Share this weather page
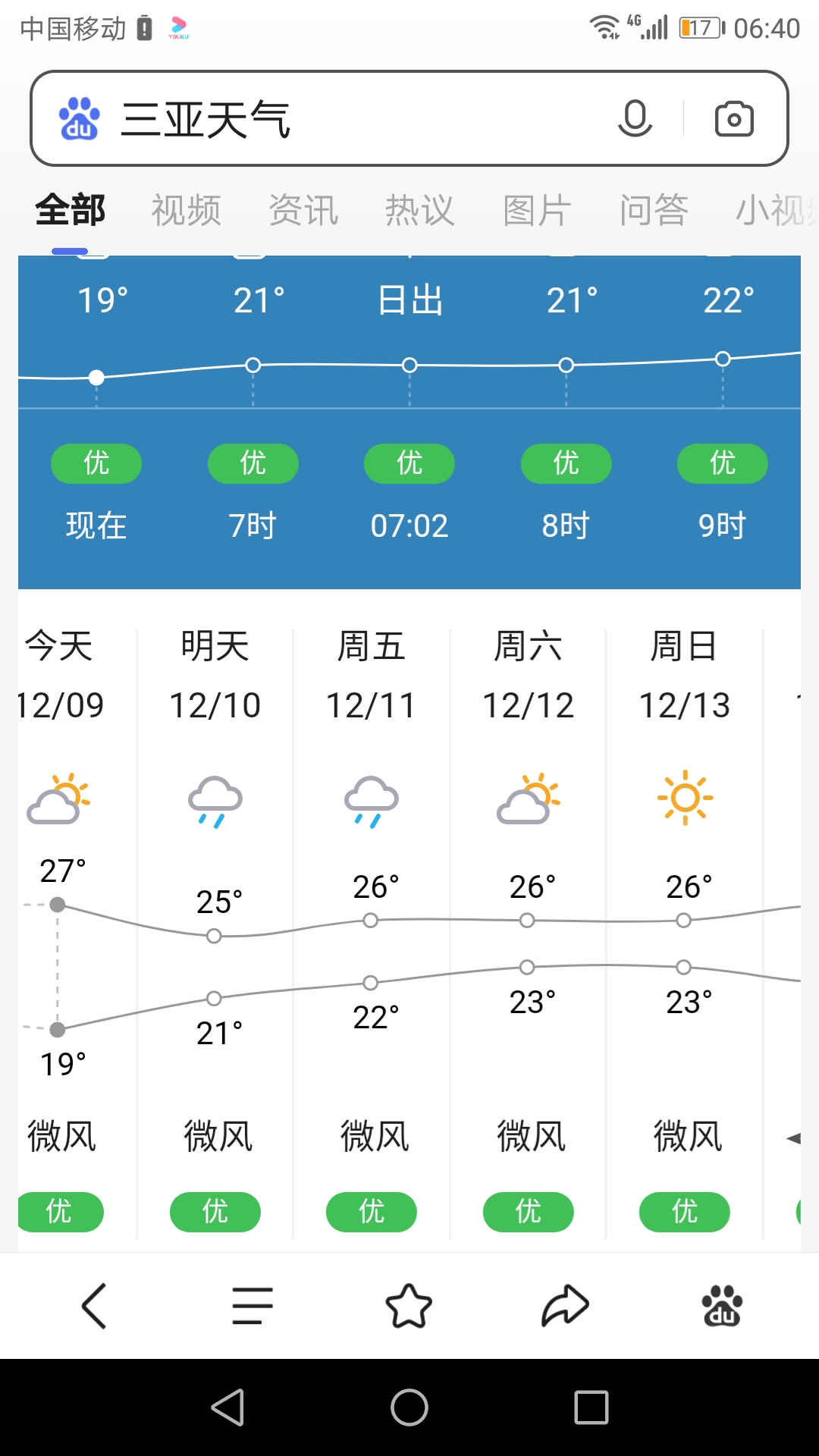Viewport: 819px width, 1456px height. click(566, 1306)
